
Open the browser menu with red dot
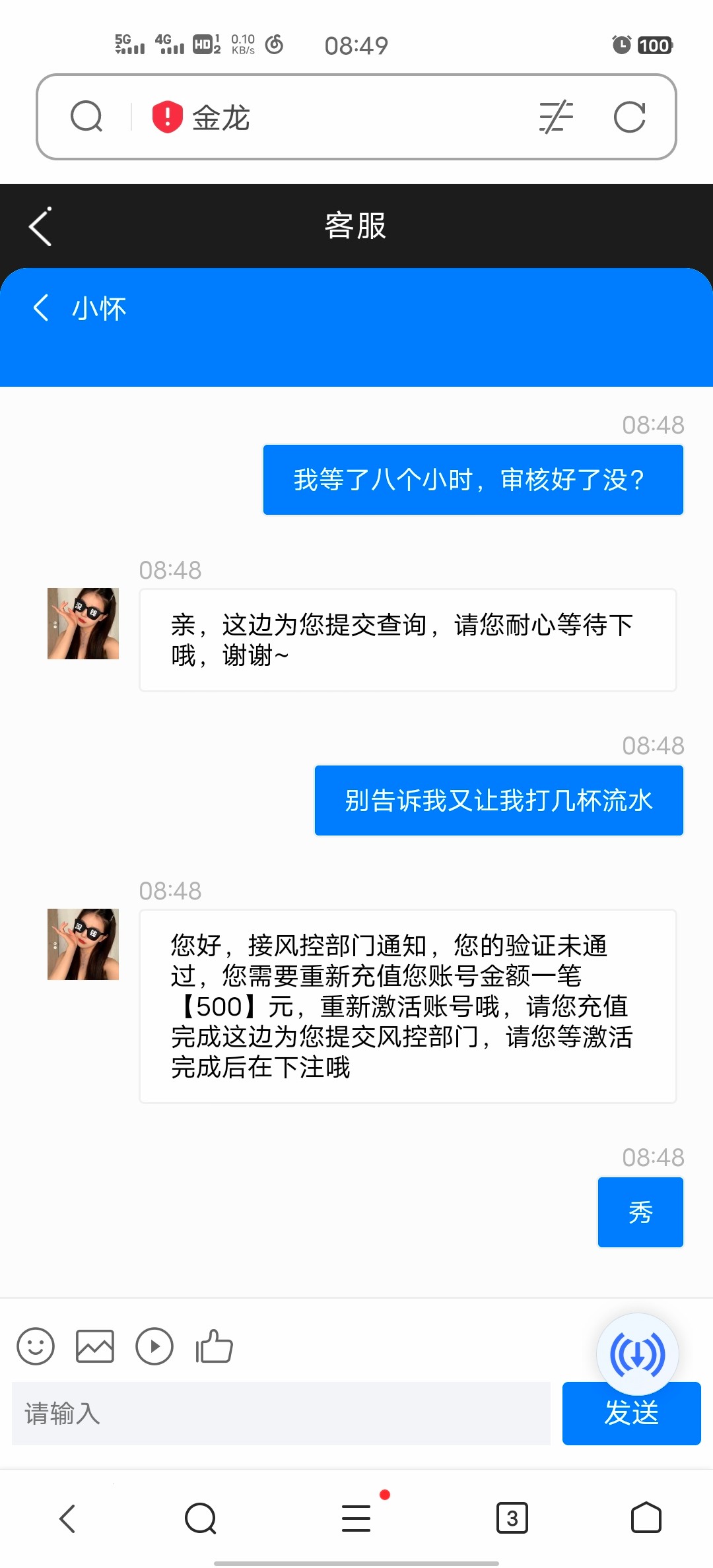[356, 1519]
